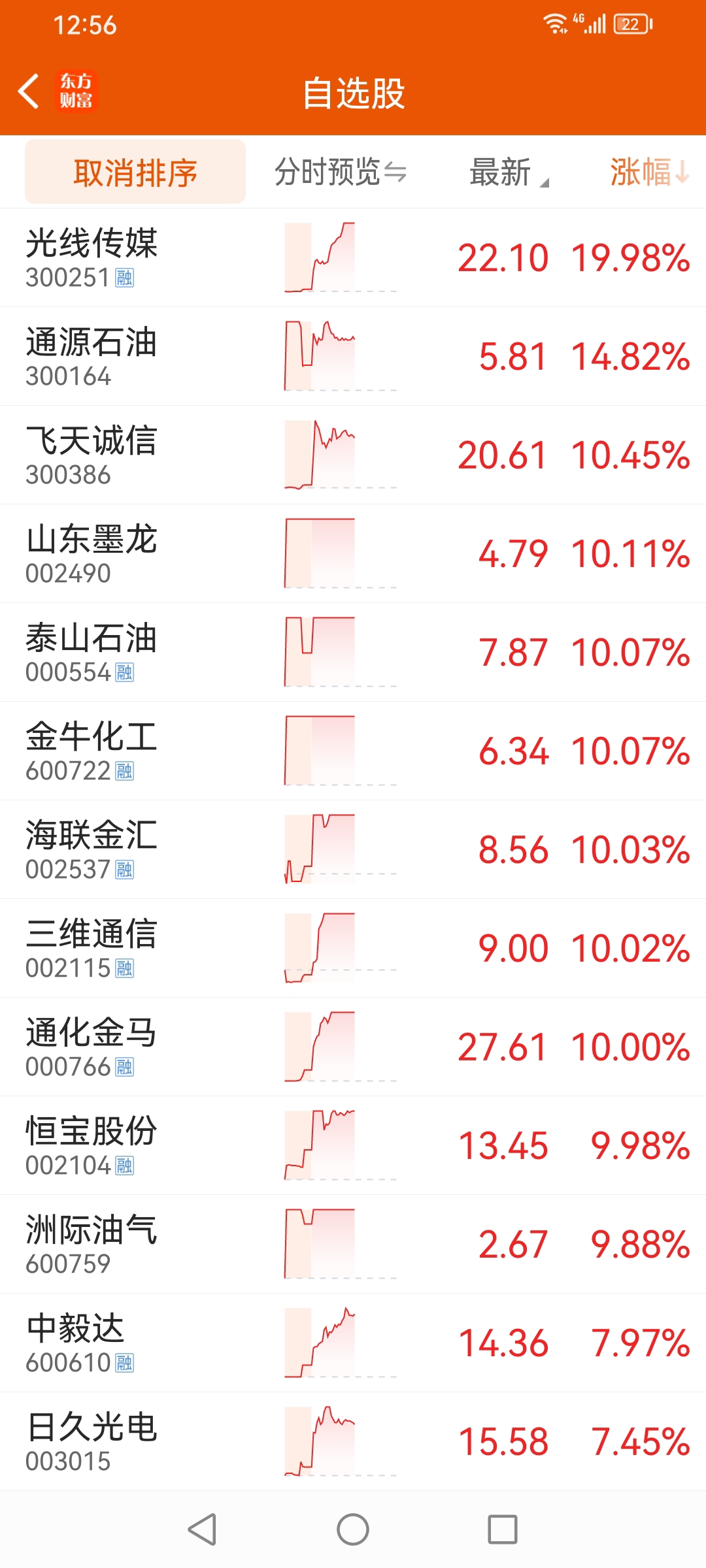Tap the system home button
This screenshot has height=1568, width=706.
pos(353,1529)
